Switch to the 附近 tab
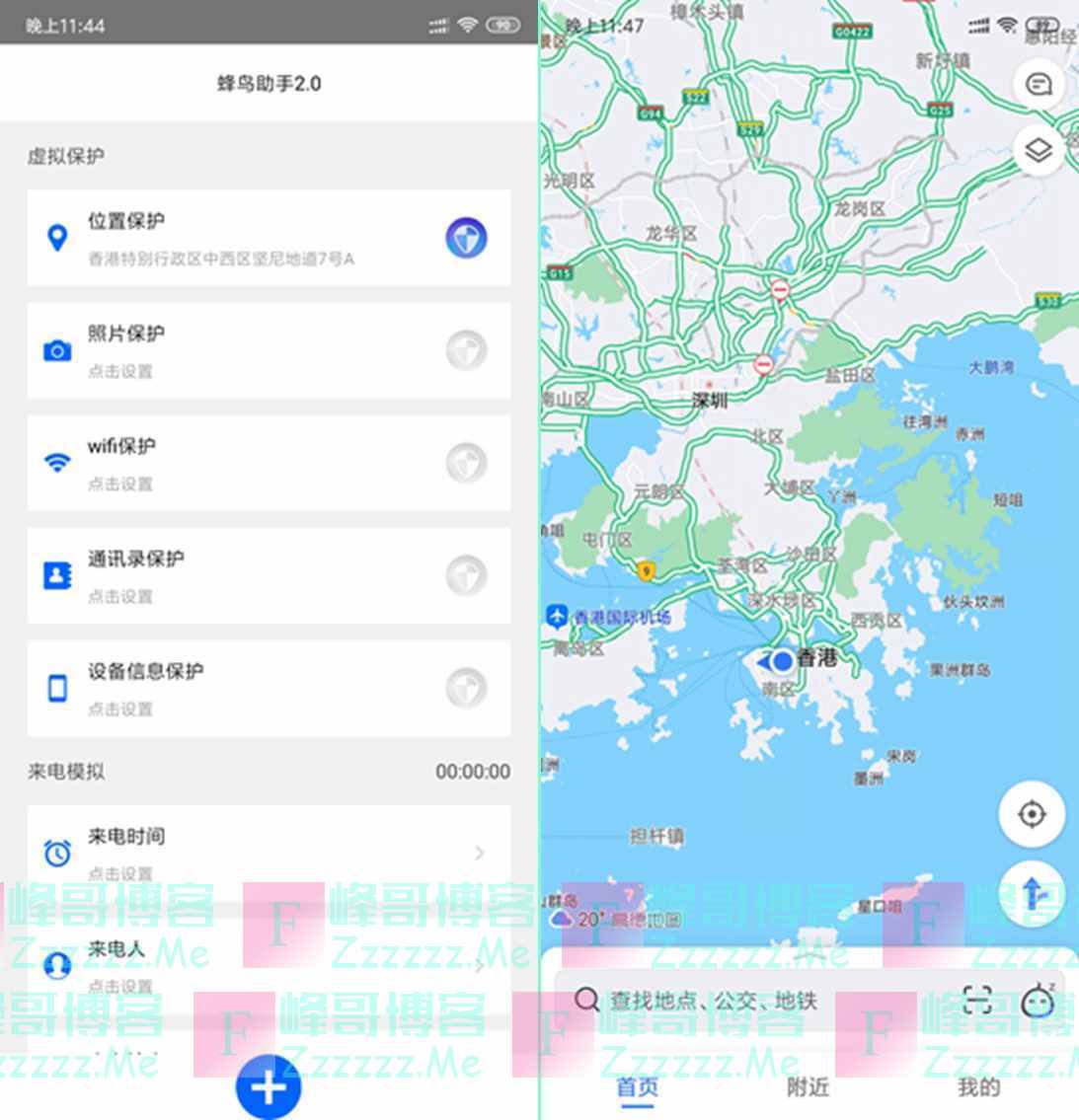Viewport: 1079px width, 1120px height. pos(809,1087)
